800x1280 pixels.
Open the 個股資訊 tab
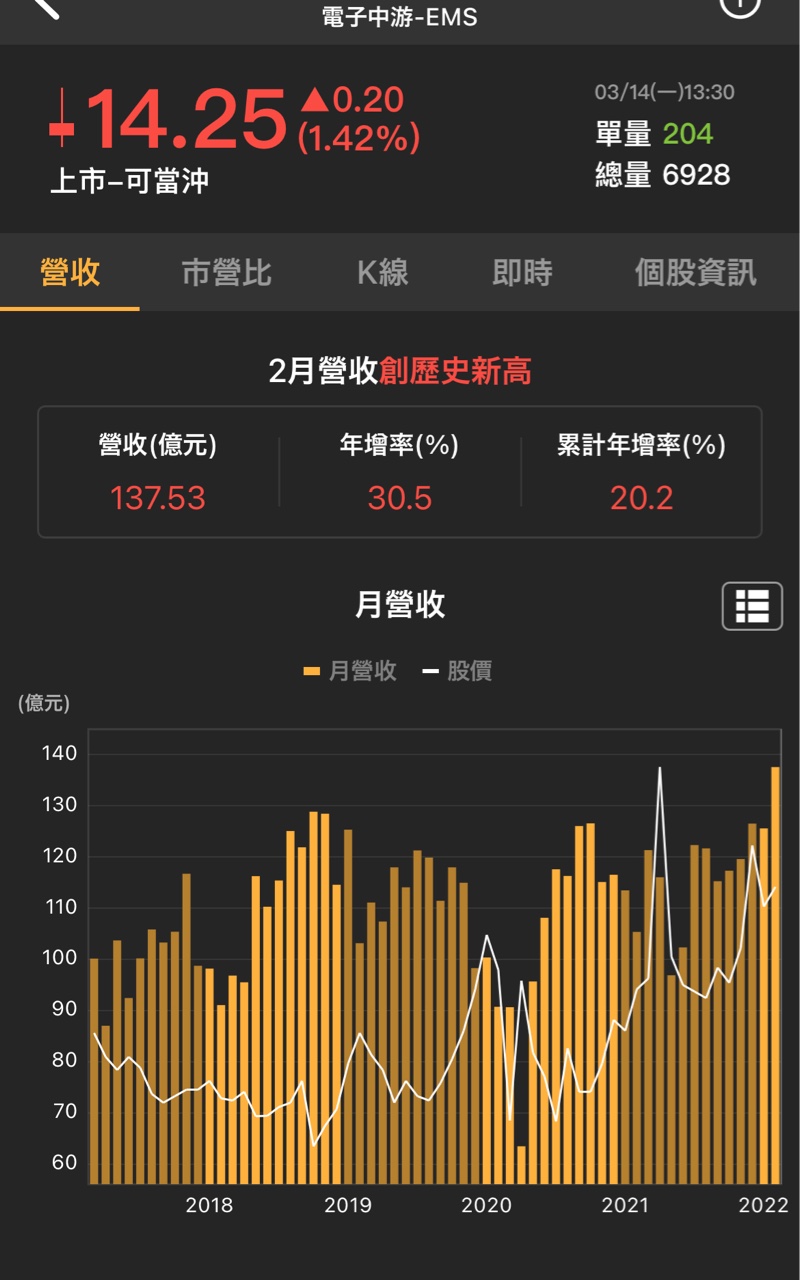tap(695, 273)
